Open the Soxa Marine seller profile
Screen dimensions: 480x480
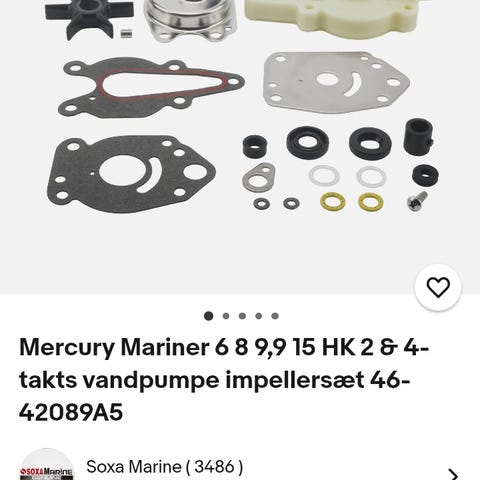(x=165, y=467)
